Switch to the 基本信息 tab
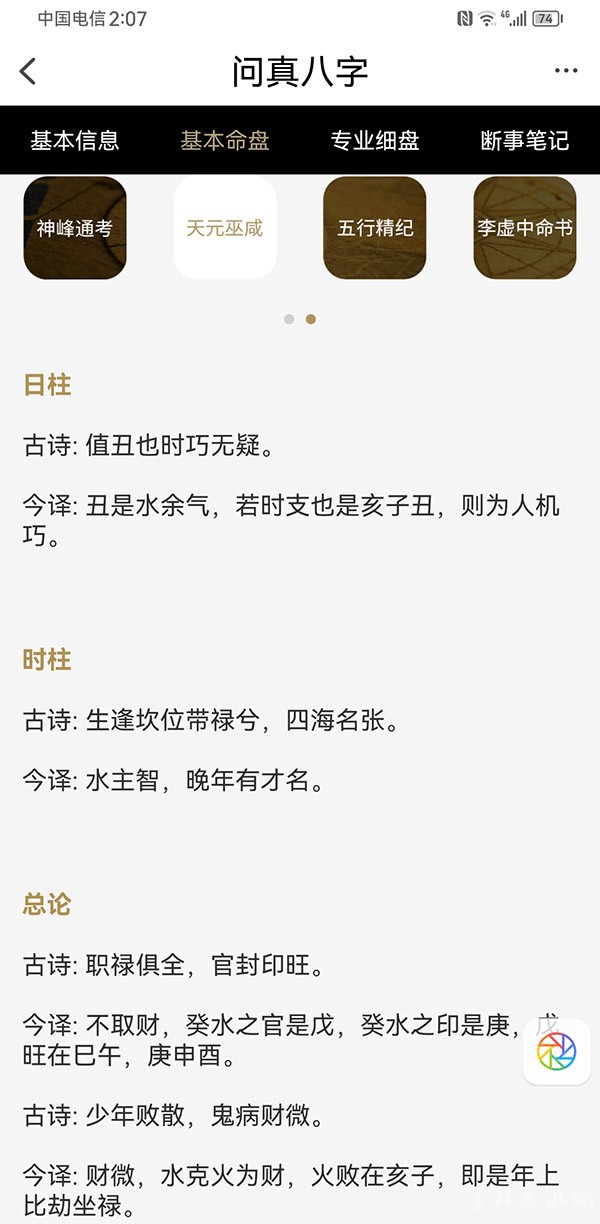600x1224 pixels. coord(75,140)
